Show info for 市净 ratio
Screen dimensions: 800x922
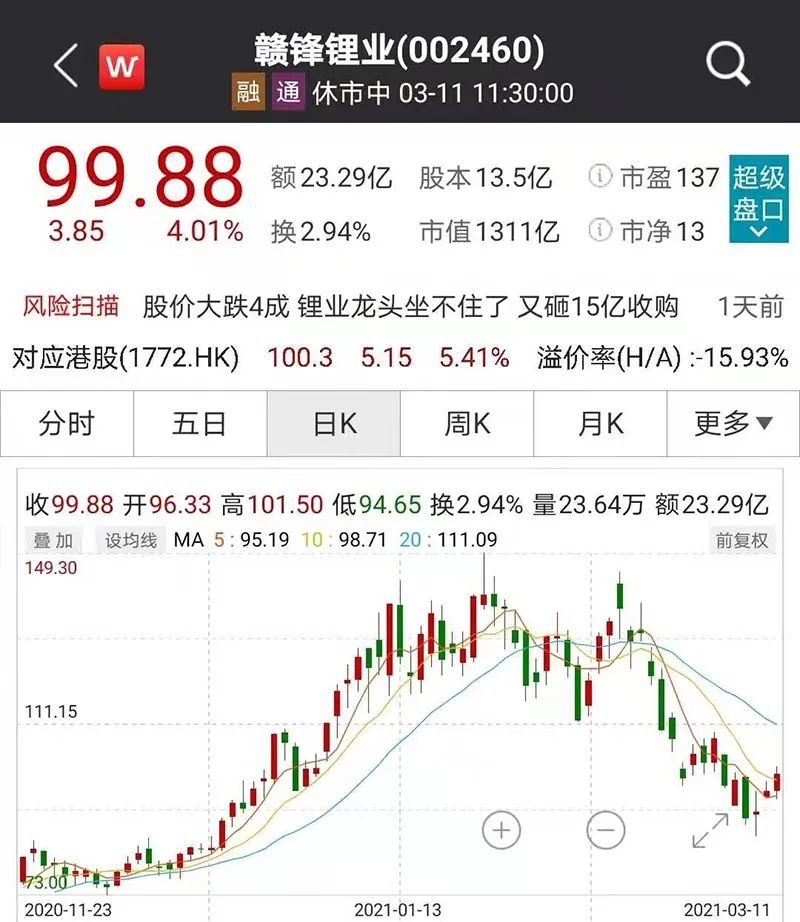pos(600,231)
